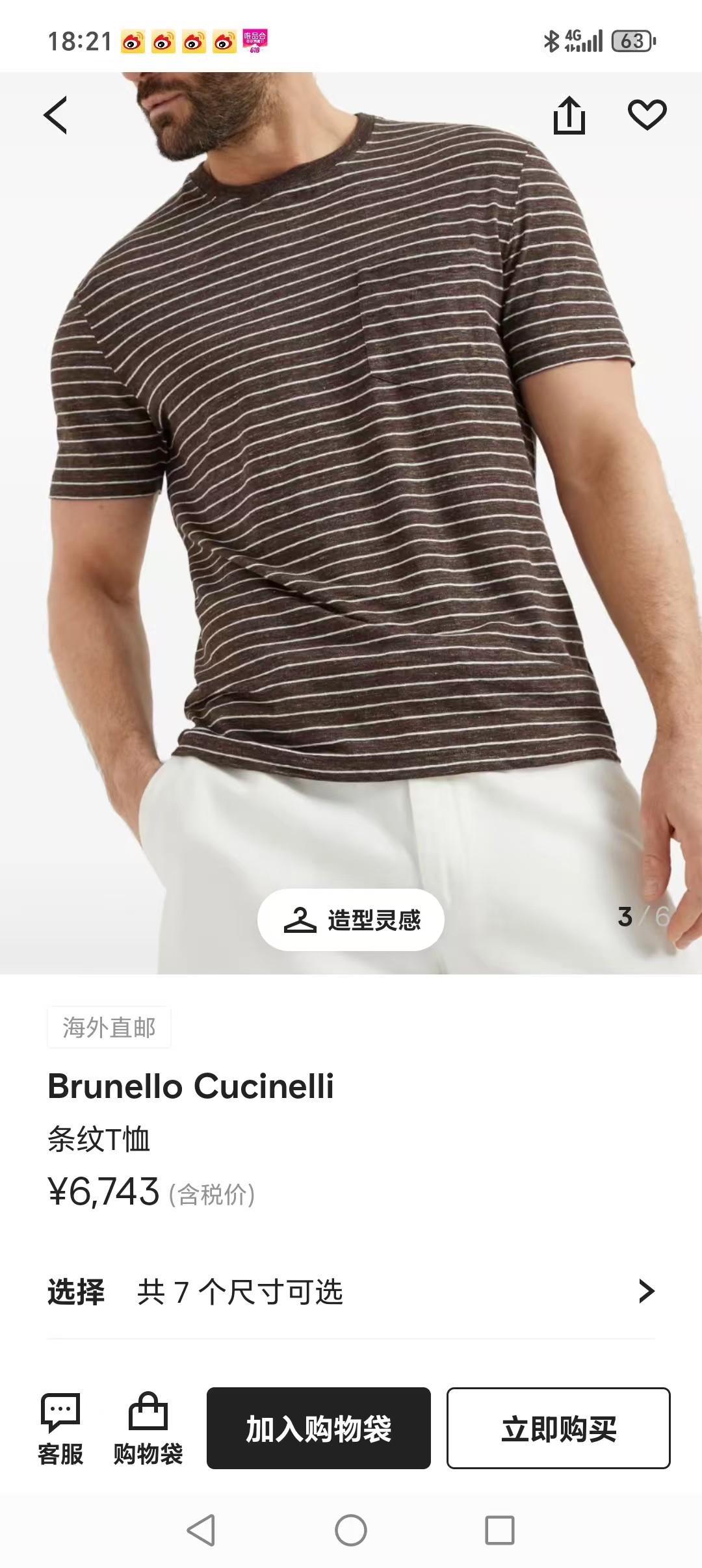Open the 购物袋 shopping bag
The image size is (702, 1568).
tap(148, 1429)
